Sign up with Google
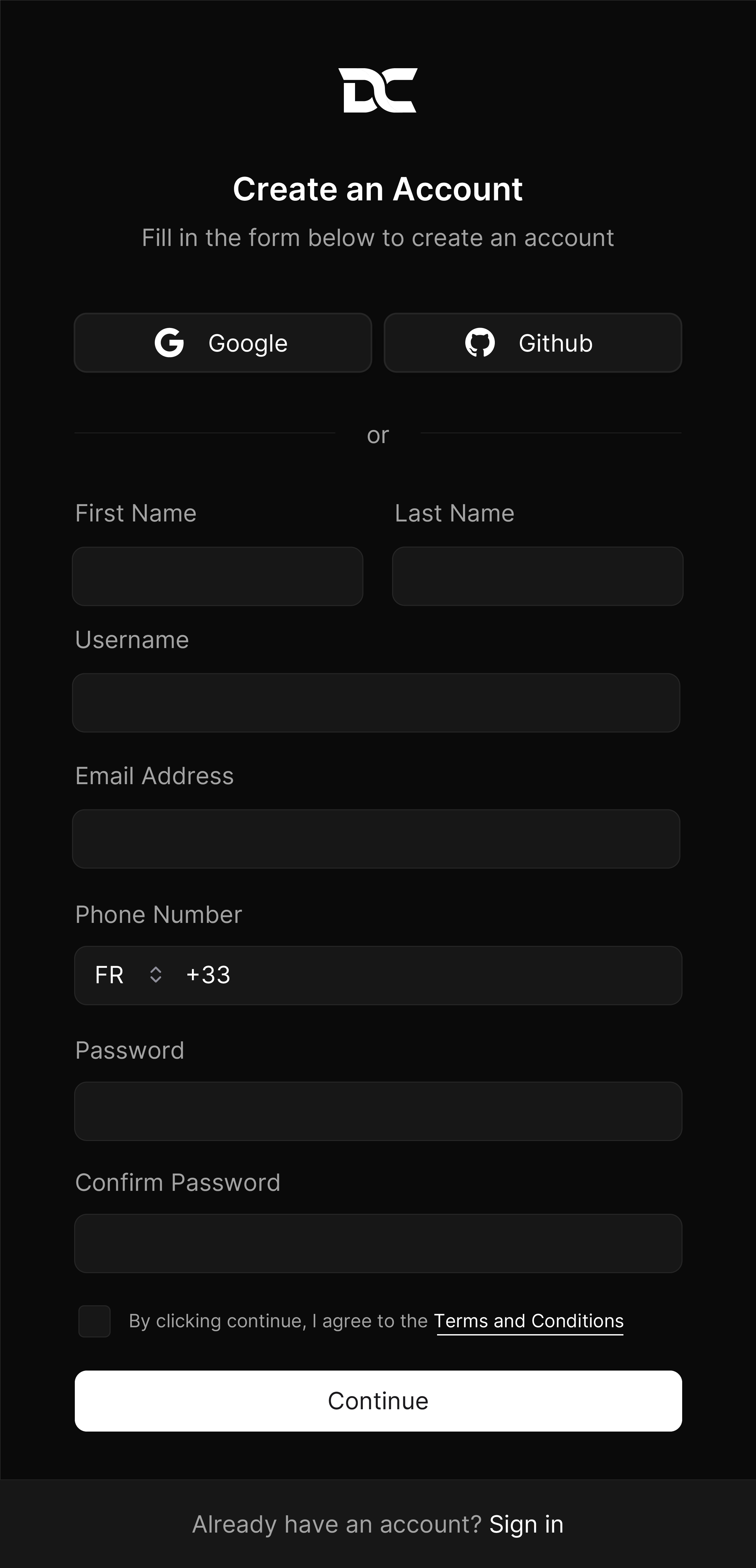The height and width of the screenshot is (1568, 756). tap(222, 343)
